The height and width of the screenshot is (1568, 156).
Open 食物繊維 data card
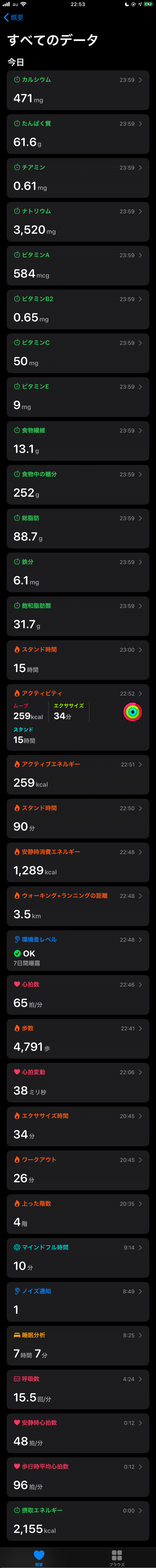[x=78, y=441]
